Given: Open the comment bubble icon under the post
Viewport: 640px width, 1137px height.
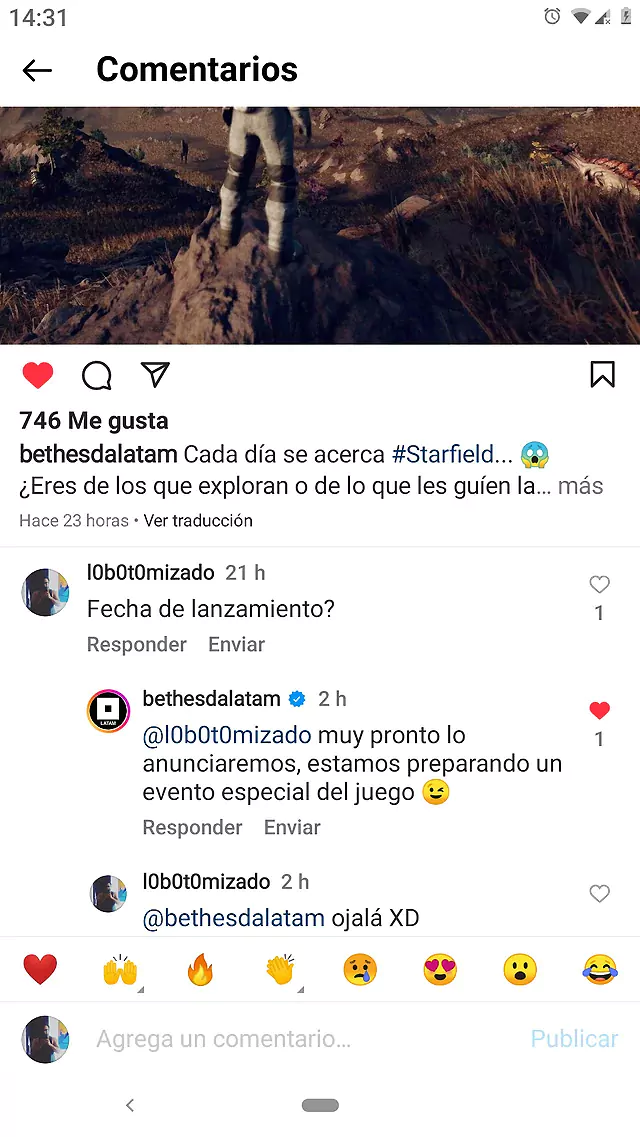Looking at the screenshot, I should point(97,375).
